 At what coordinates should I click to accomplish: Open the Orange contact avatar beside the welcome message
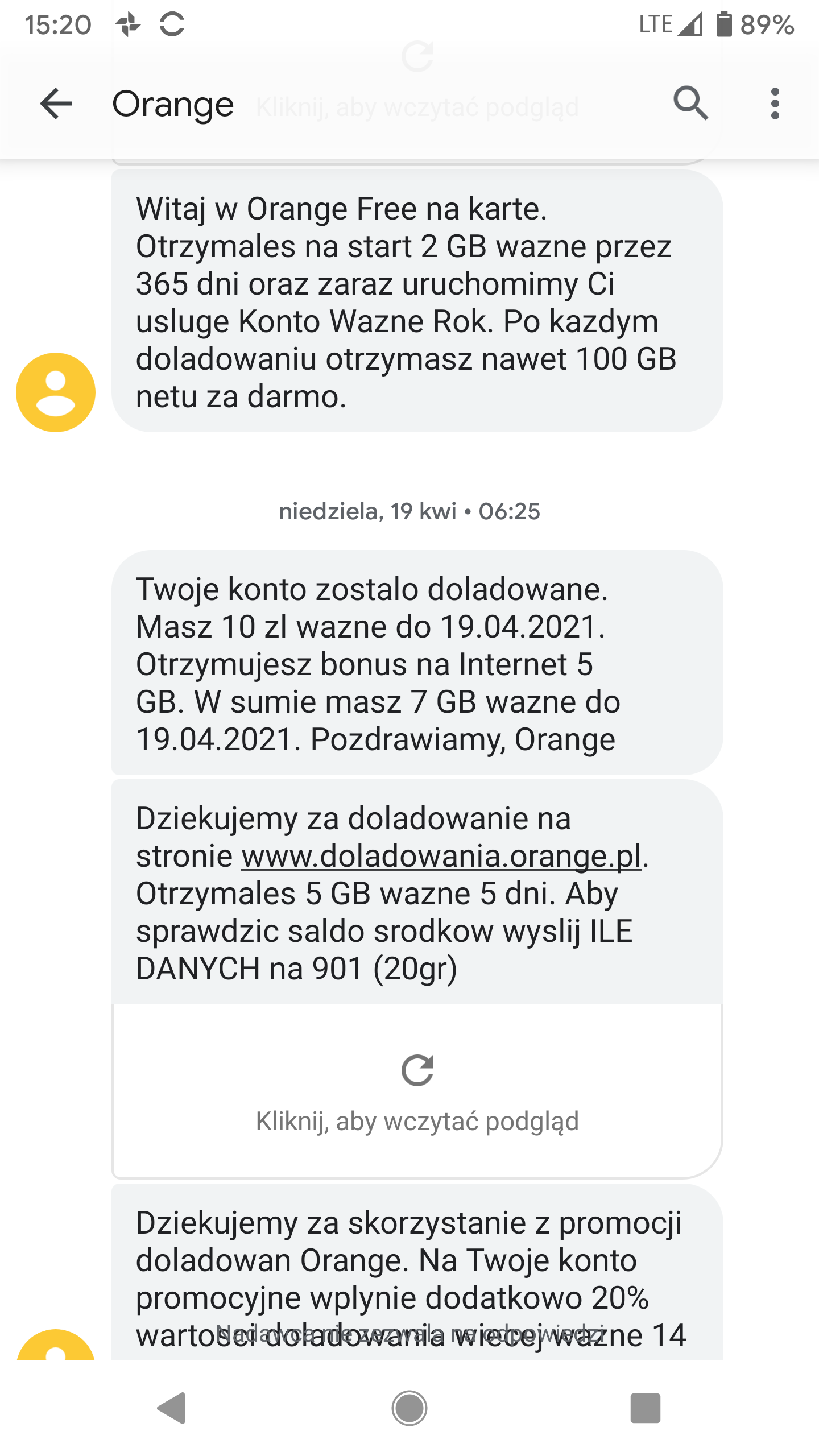point(56,392)
